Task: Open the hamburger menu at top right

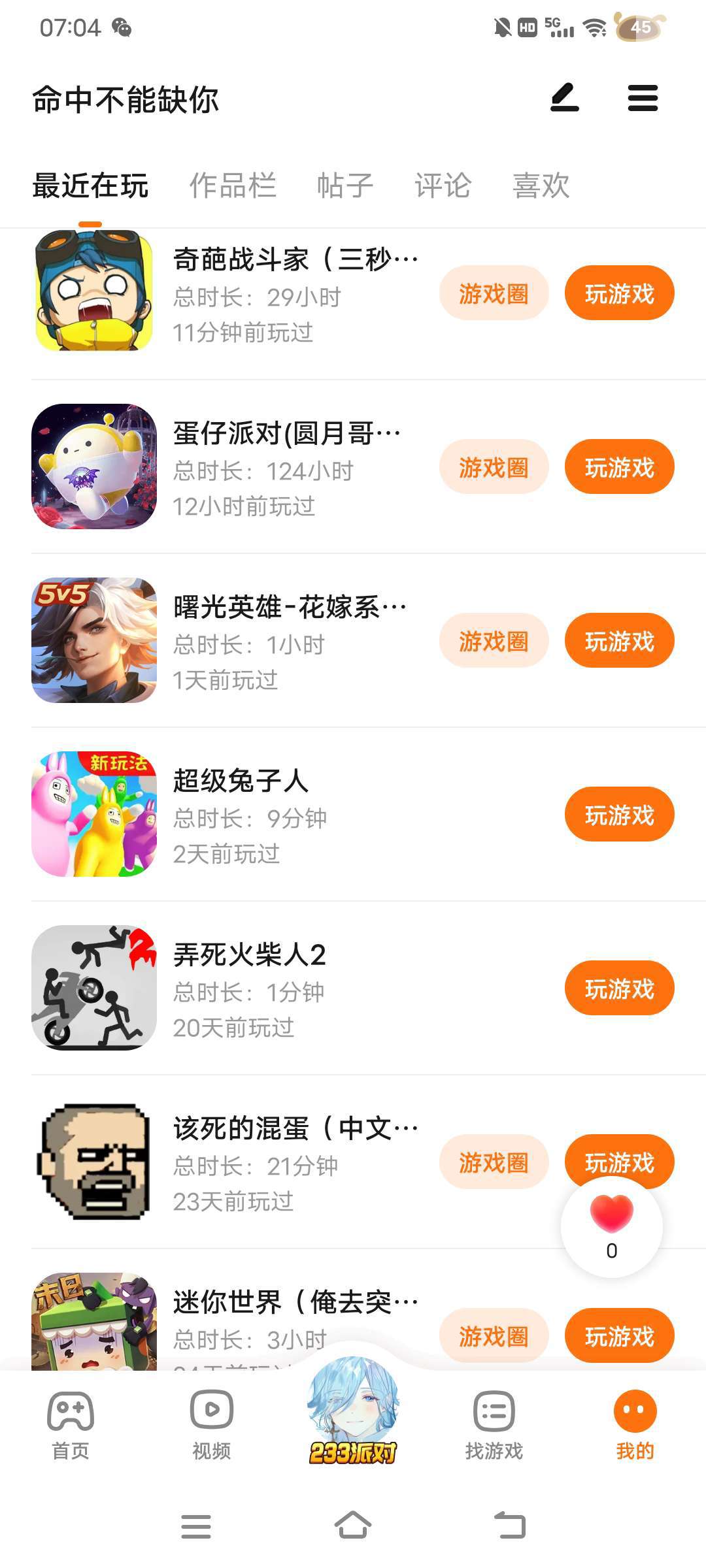Action: (643, 98)
